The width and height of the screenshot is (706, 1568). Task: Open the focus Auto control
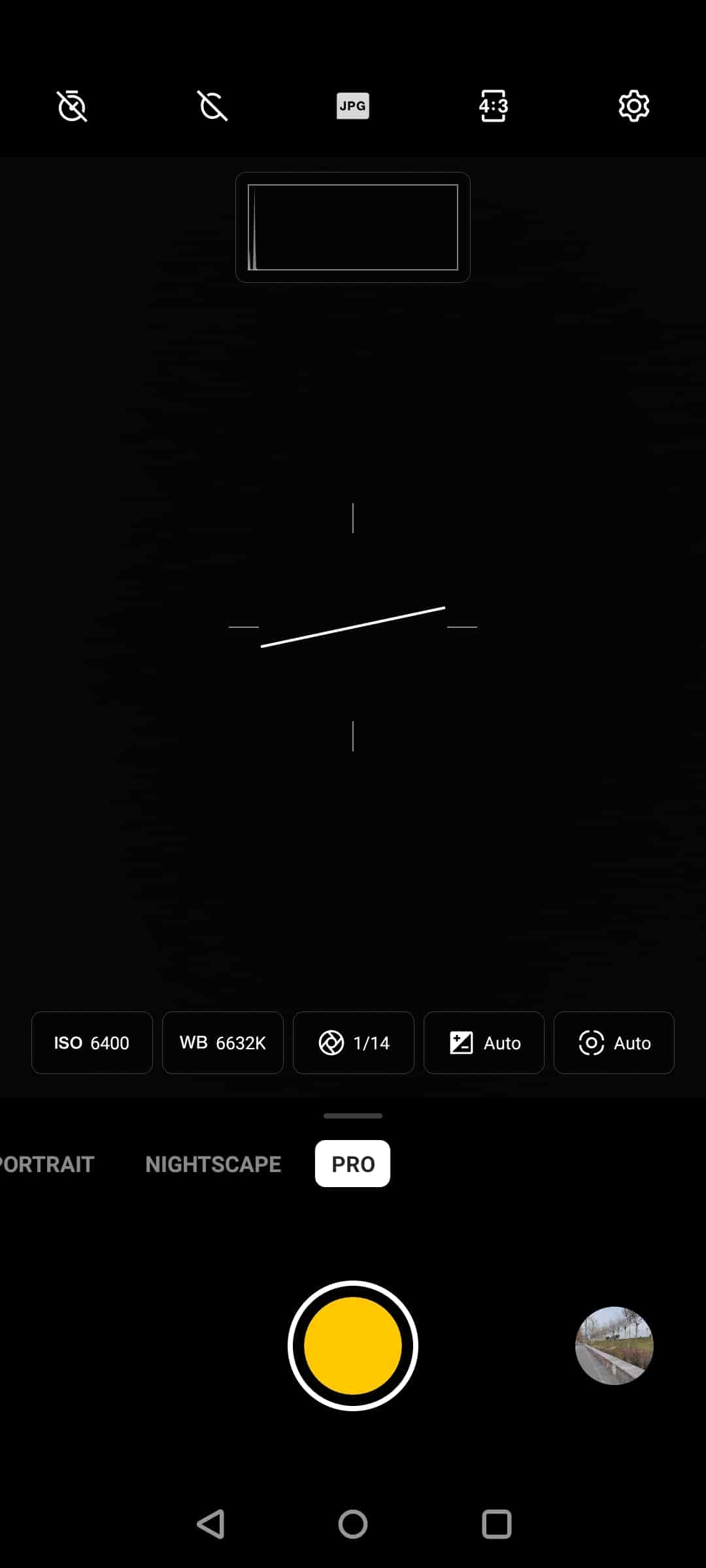point(614,1043)
